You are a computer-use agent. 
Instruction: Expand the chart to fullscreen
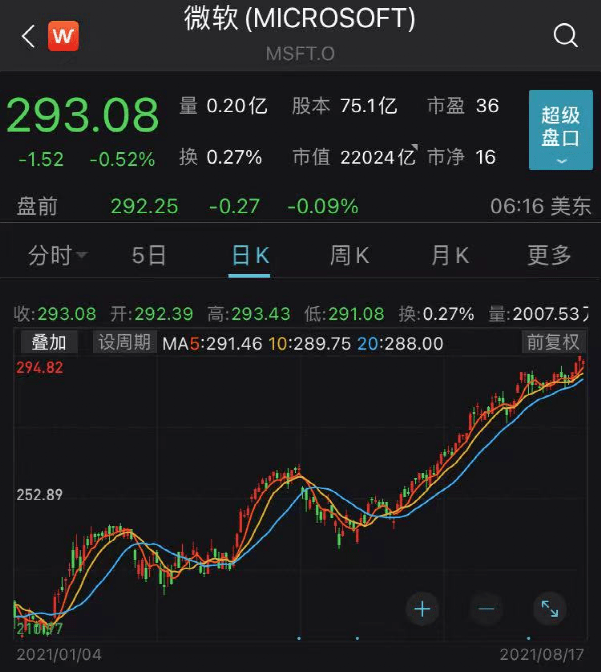(x=549, y=608)
